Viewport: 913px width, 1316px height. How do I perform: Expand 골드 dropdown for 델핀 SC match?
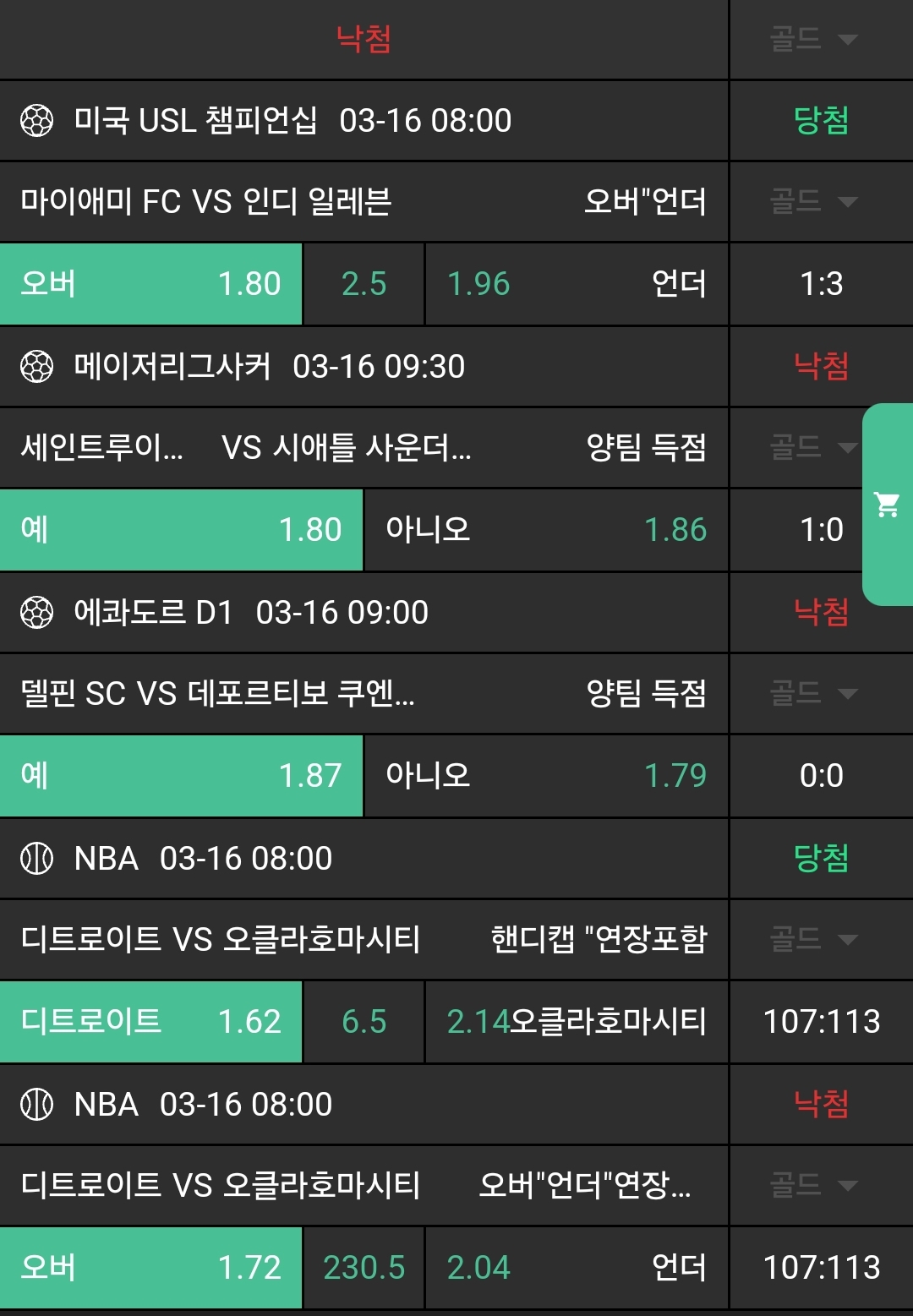tap(813, 694)
